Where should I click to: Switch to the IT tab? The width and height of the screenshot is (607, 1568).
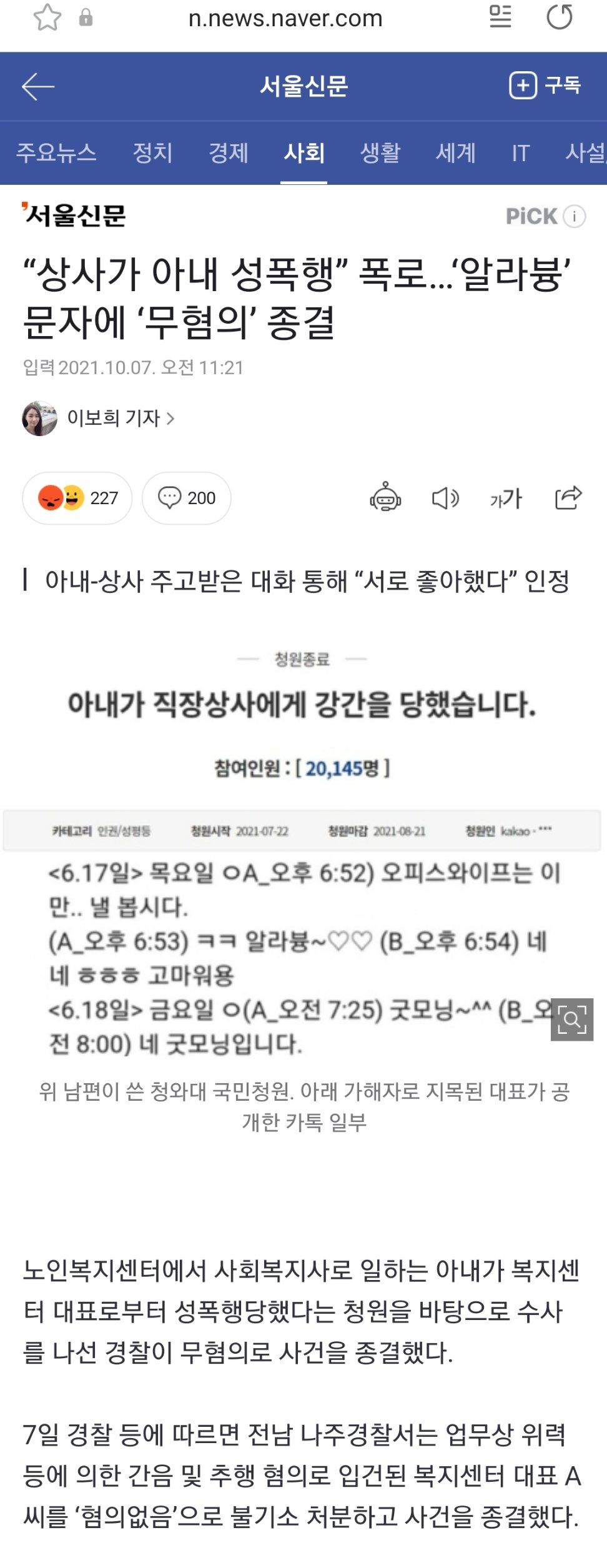(520, 153)
